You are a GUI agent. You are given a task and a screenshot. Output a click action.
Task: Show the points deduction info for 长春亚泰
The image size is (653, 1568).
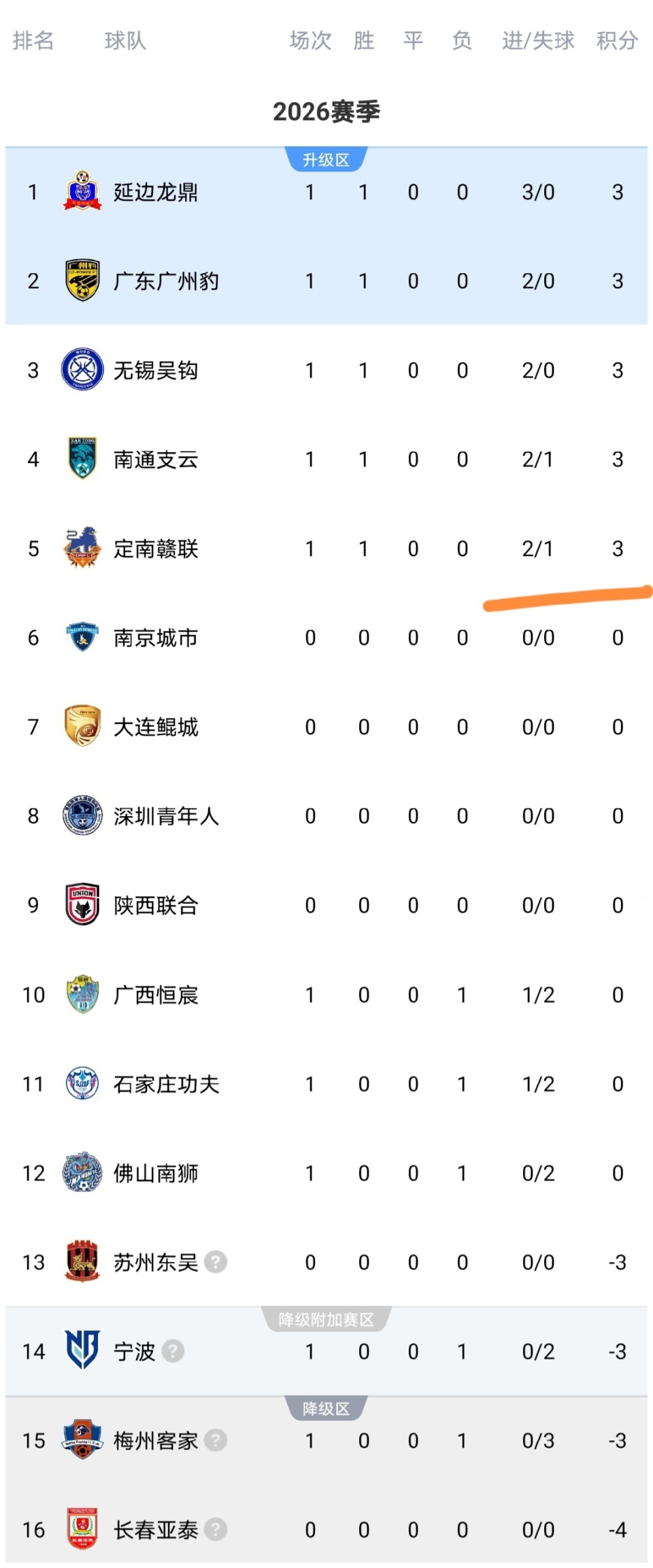pos(216,1529)
